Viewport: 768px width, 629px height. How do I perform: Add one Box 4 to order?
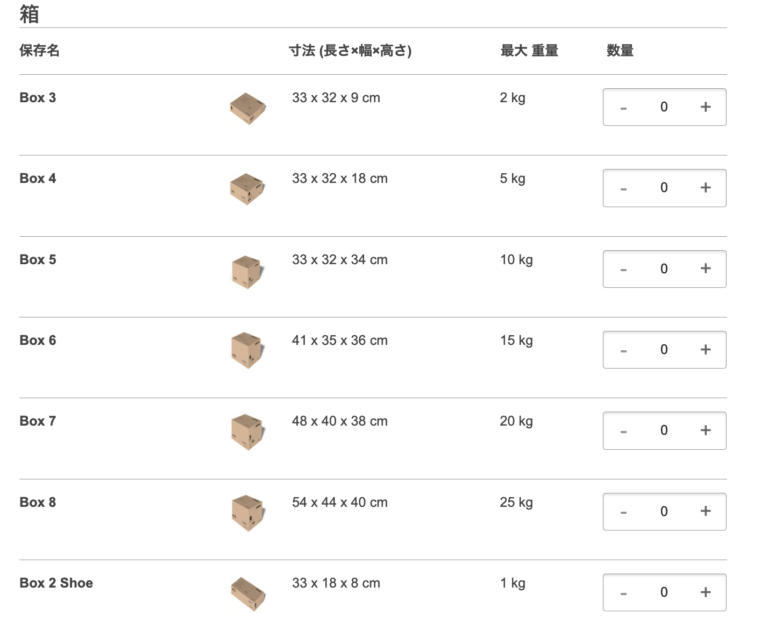tap(705, 188)
